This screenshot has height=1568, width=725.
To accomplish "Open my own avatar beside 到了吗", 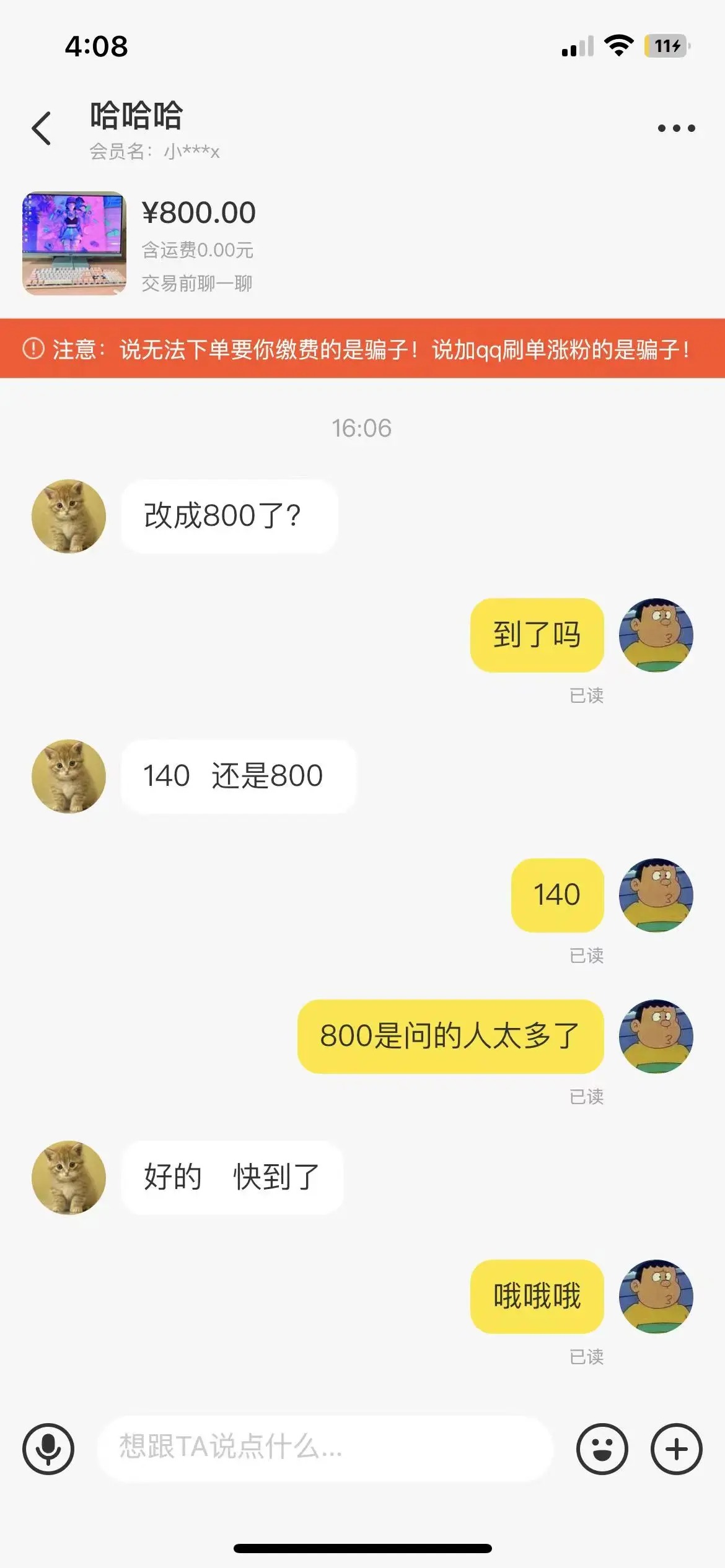I will tap(656, 635).
